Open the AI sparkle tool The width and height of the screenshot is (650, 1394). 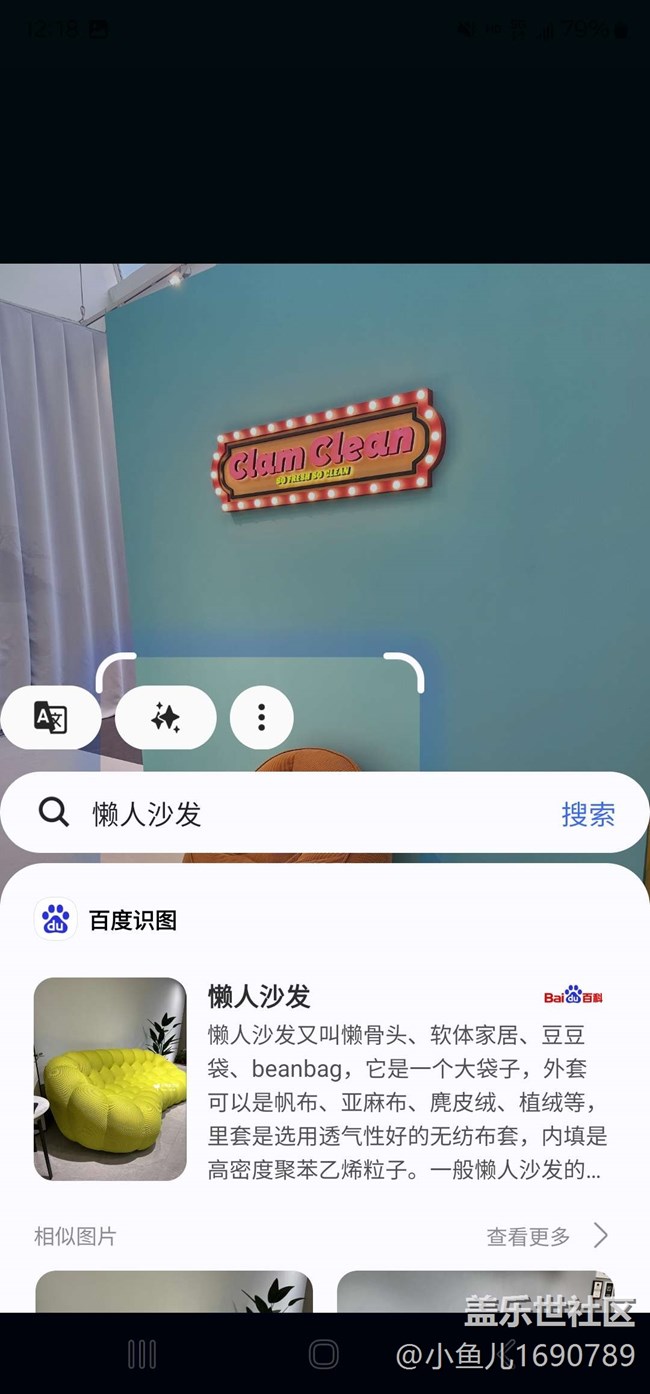(166, 717)
